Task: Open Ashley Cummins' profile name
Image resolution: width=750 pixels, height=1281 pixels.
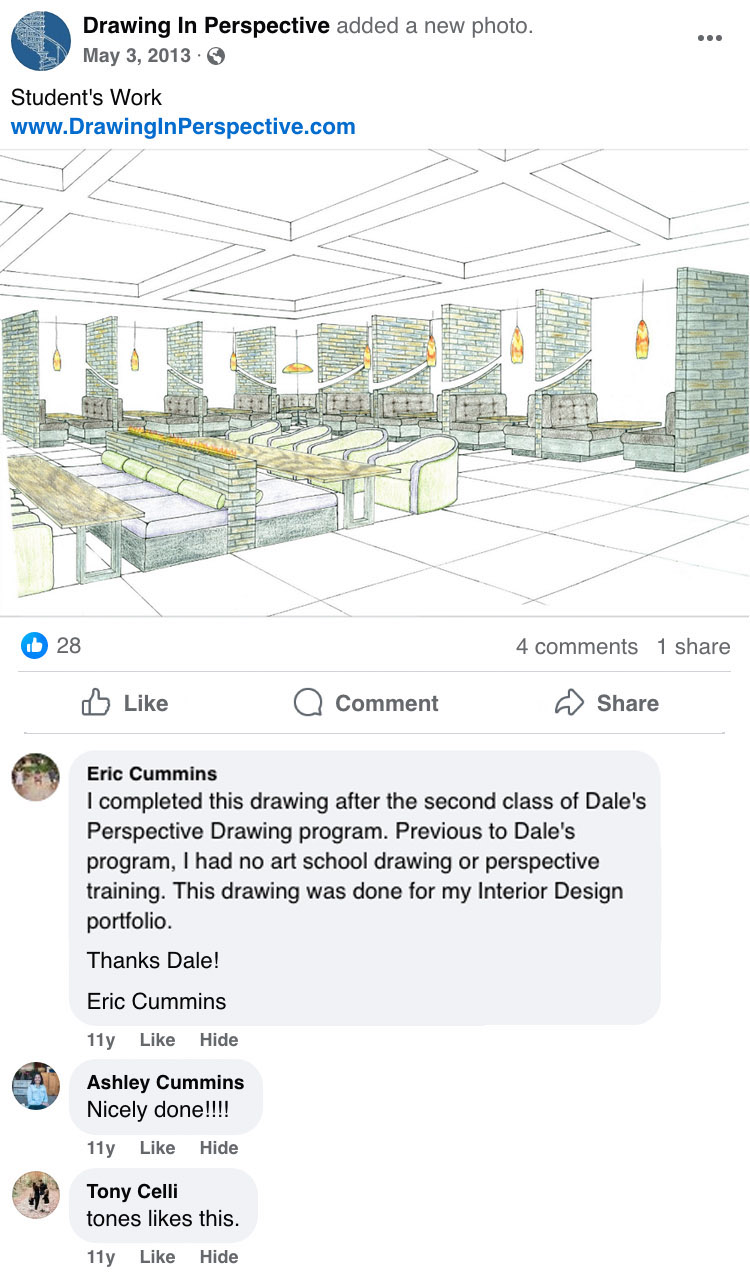Action: point(165,1083)
